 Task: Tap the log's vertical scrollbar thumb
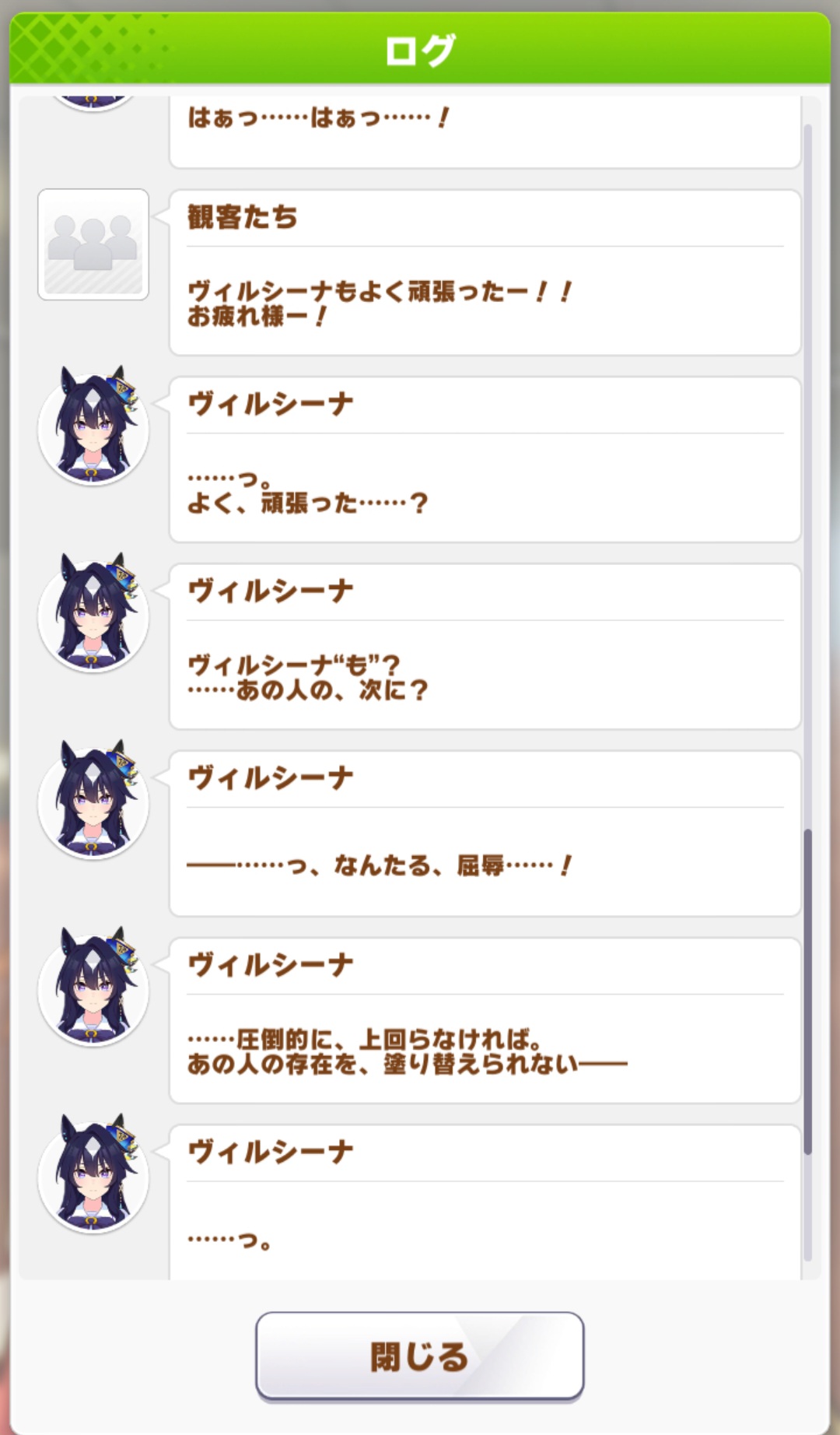pos(807,992)
